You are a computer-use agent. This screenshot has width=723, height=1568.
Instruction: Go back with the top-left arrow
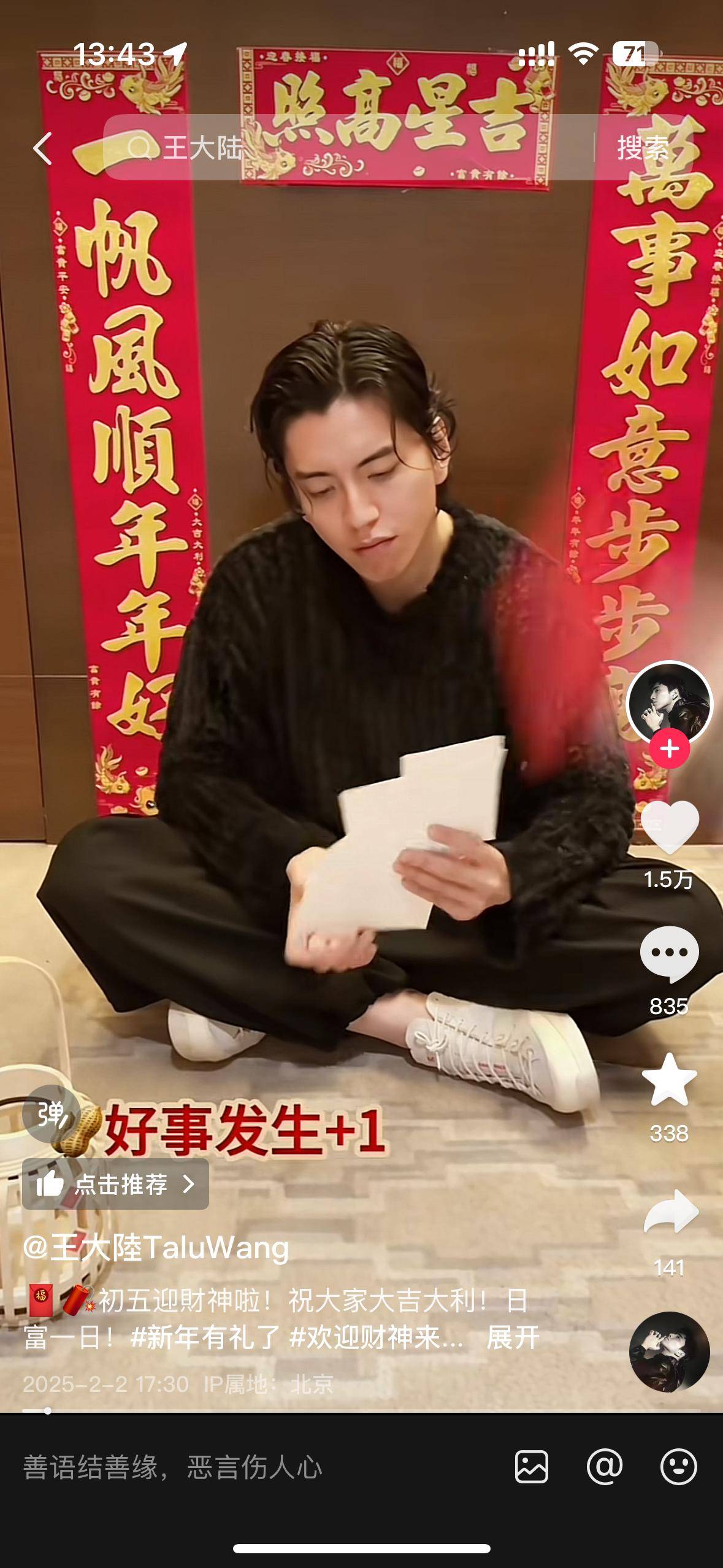42,148
